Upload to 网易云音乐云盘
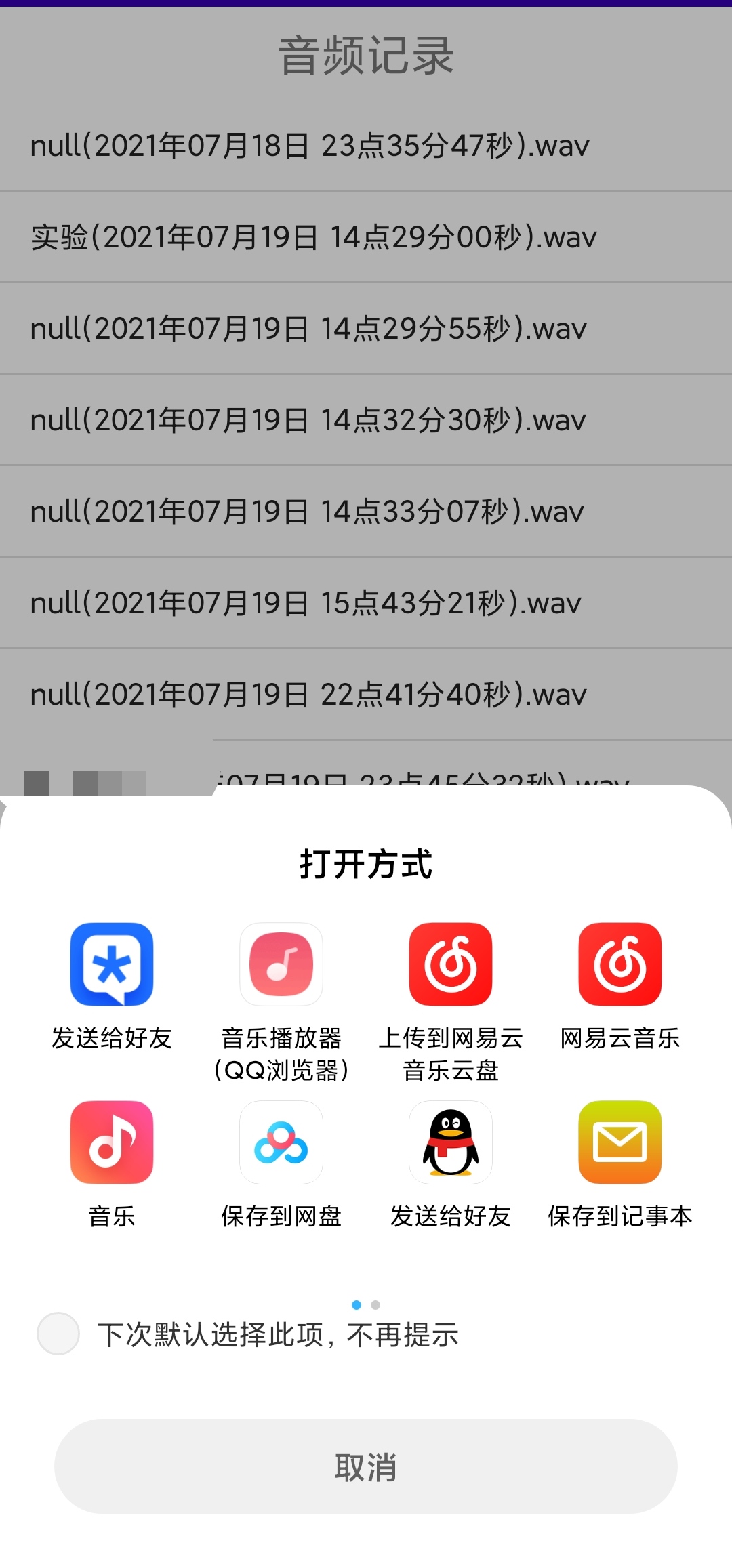Viewport: 732px width, 1568px height. (451, 965)
